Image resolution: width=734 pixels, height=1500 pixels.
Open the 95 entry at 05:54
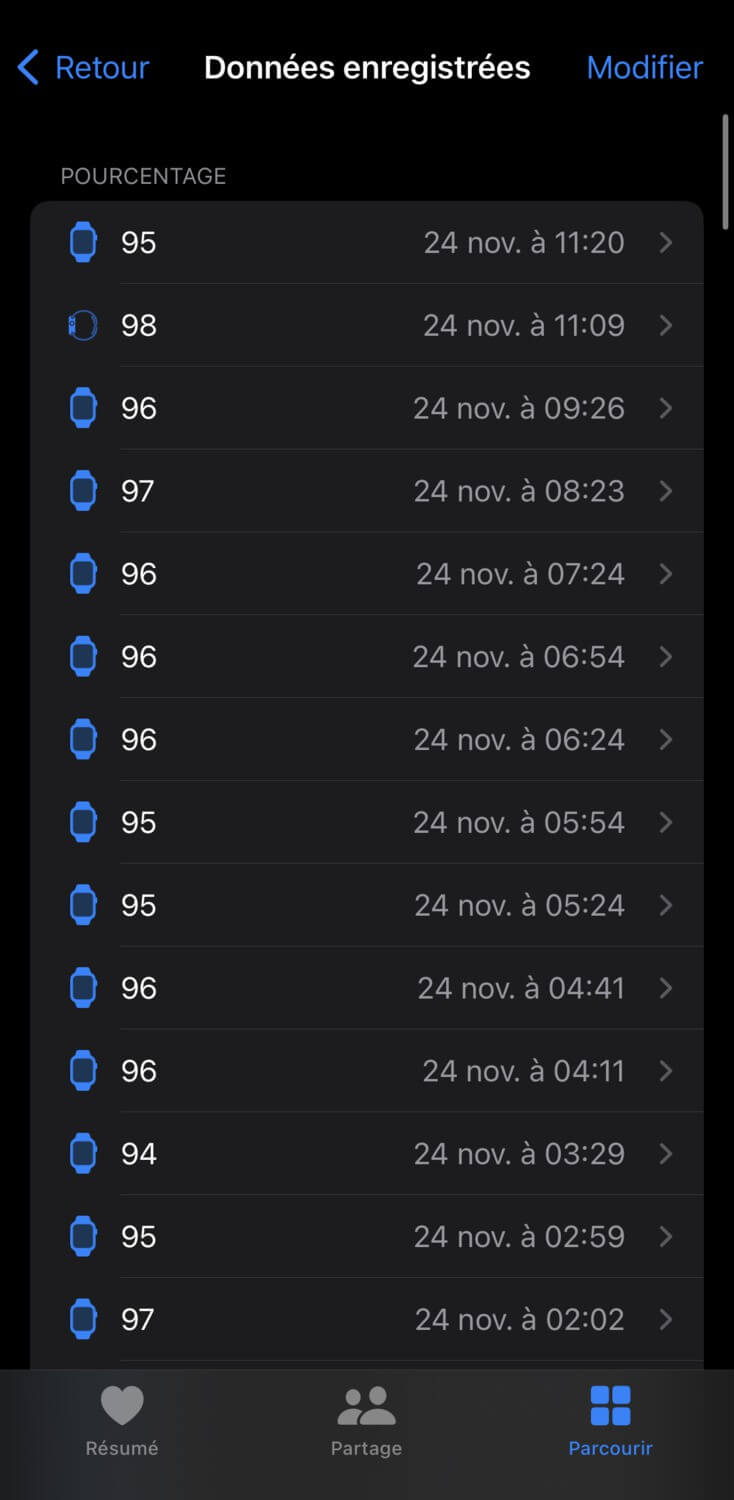(367, 823)
